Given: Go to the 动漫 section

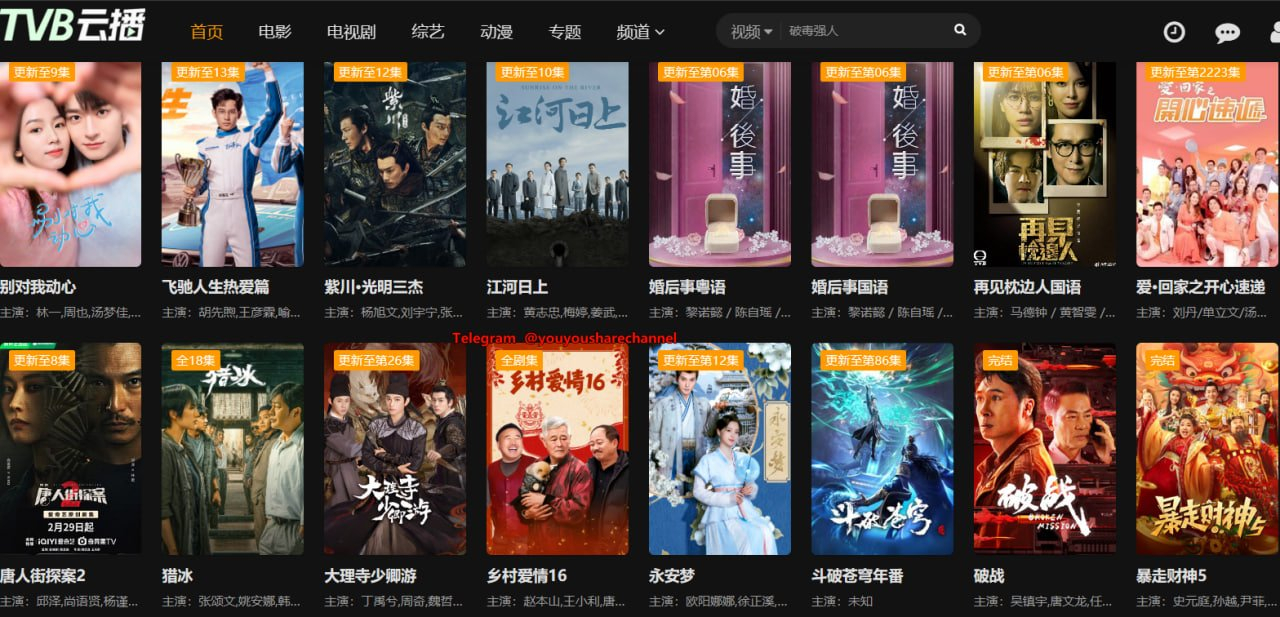Looking at the screenshot, I should (496, 32).
